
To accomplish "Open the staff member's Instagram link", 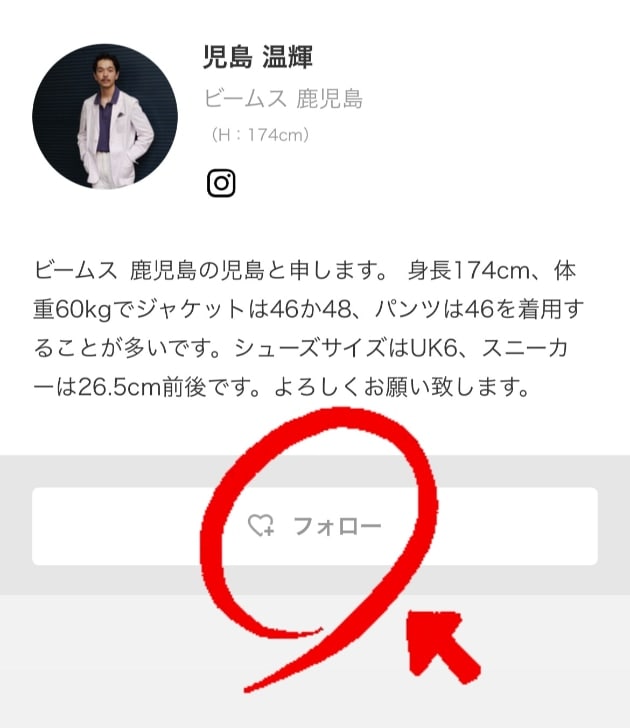I will coord(221,183).
